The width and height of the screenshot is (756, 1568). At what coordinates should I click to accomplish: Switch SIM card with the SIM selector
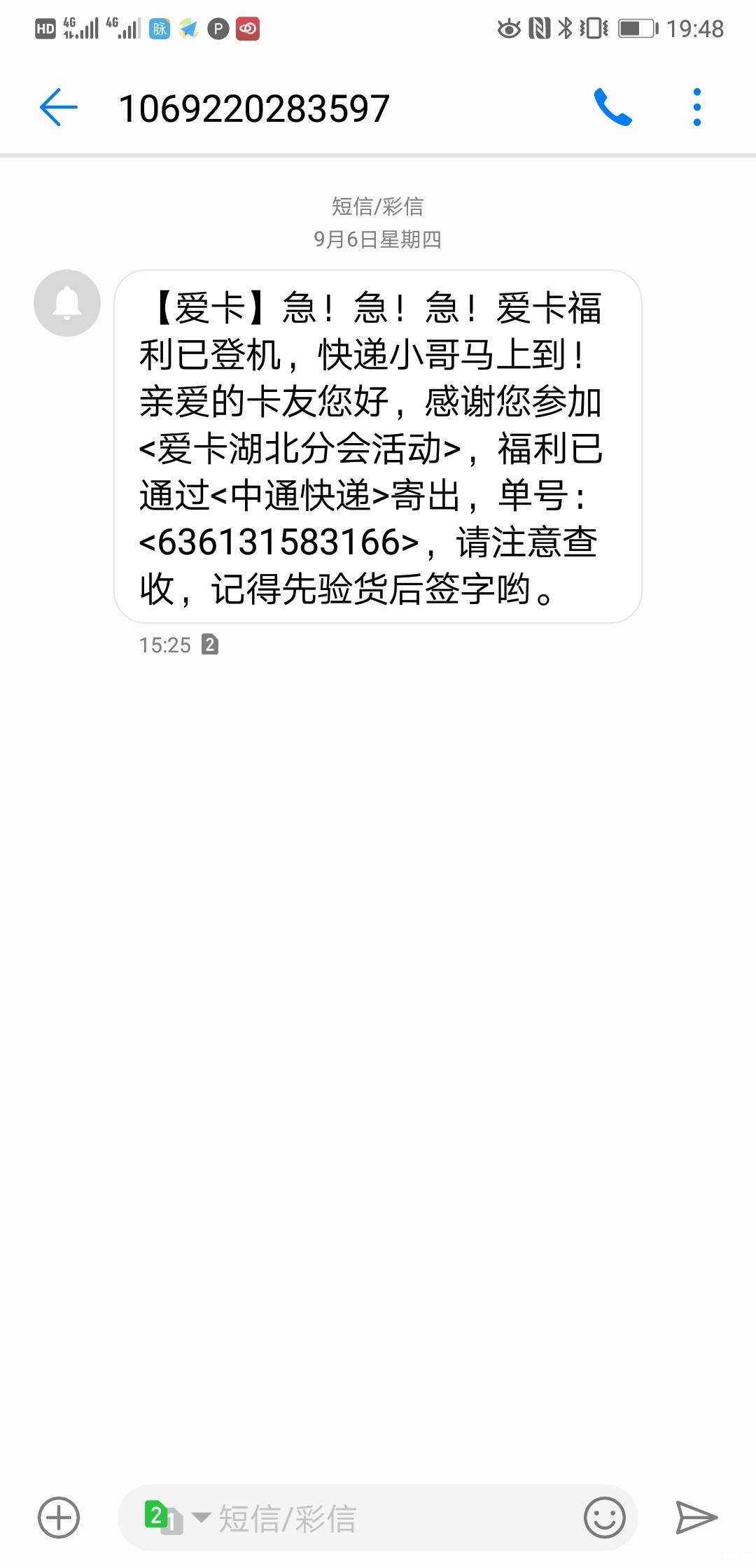[x=176, y=1518]
